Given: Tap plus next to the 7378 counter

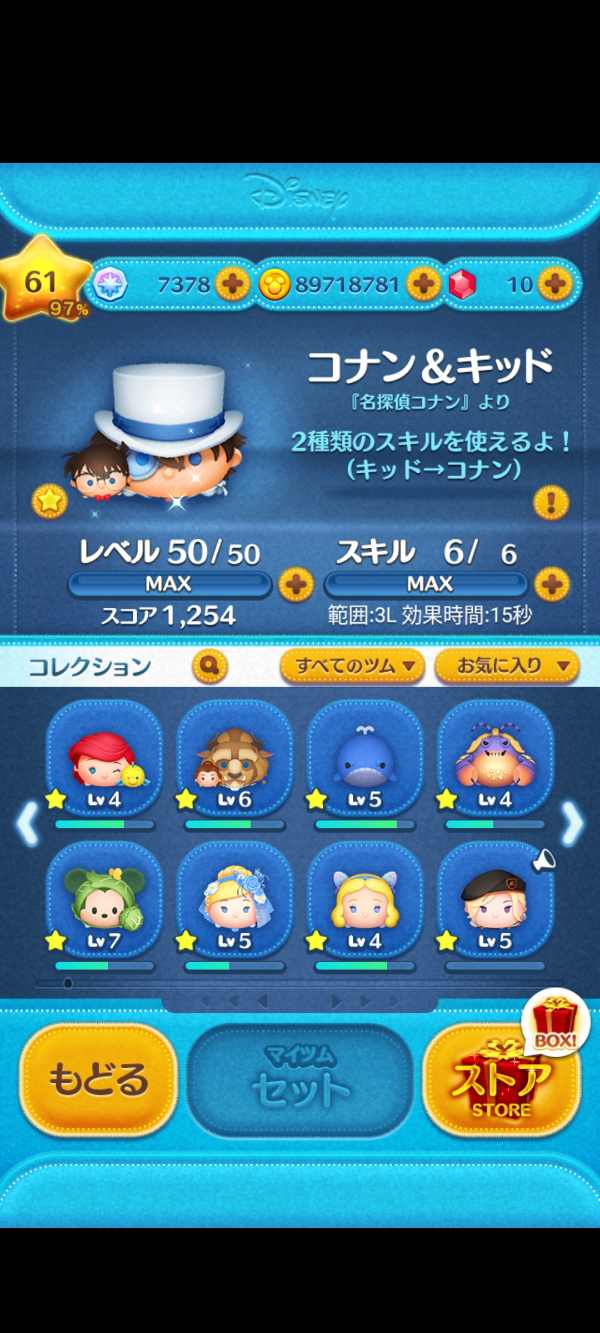Looking at the screenshot, I should pyautogui.click(x=231, y=284).
